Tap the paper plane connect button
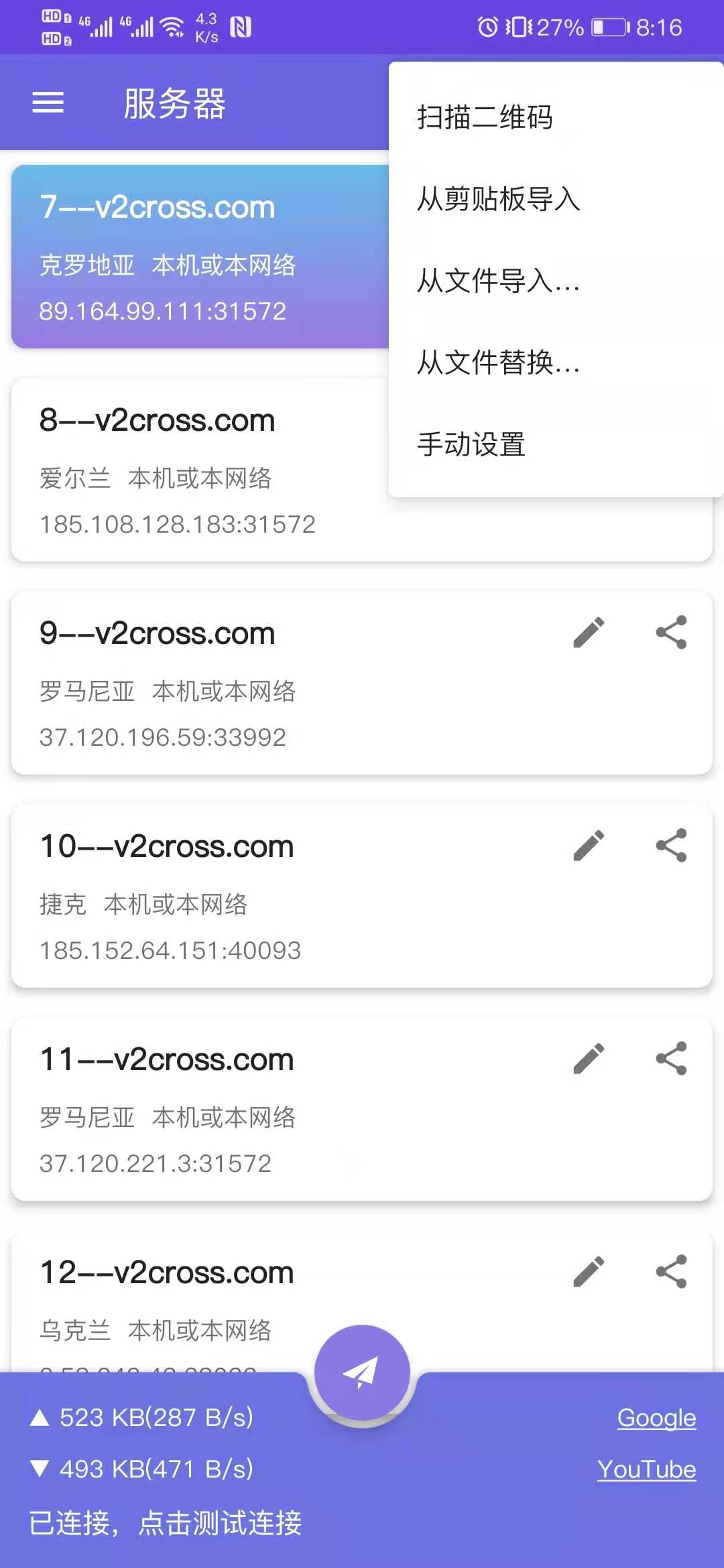 [361, 1370]
